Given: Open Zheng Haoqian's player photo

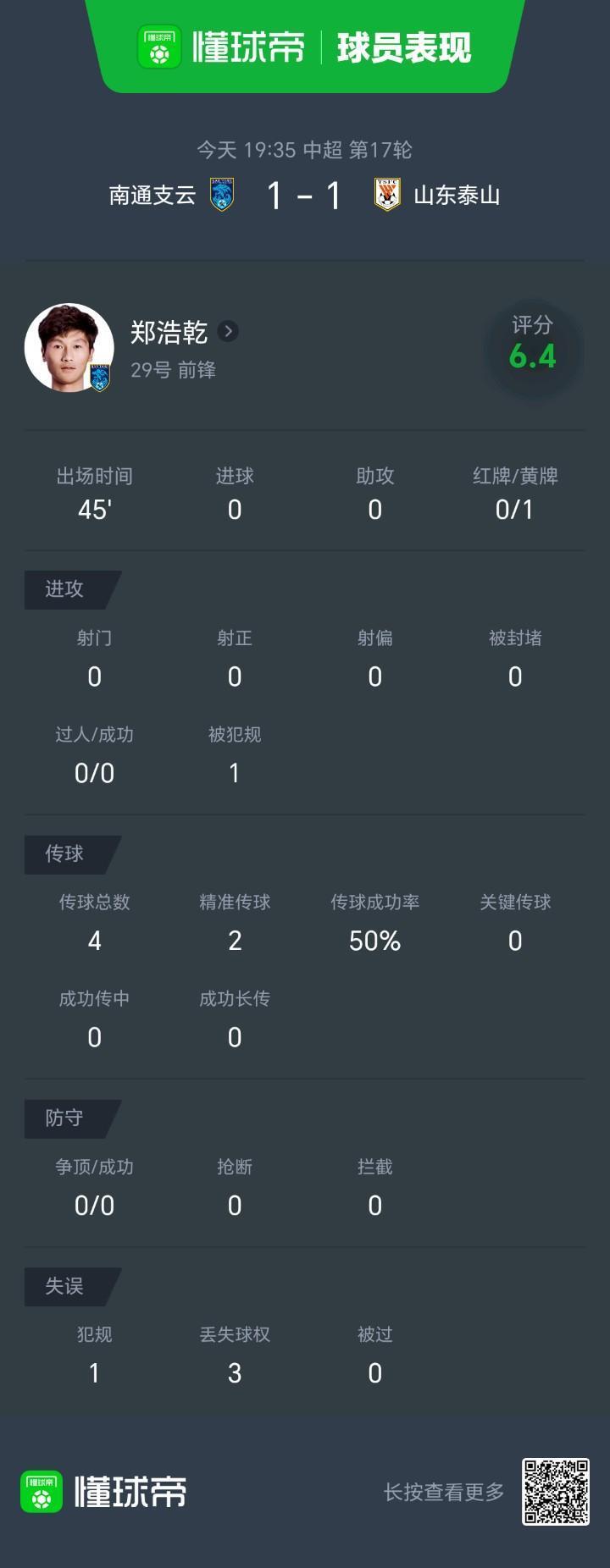Looking at the screenshot, I should pyautogui.click(x=69, y=347).
